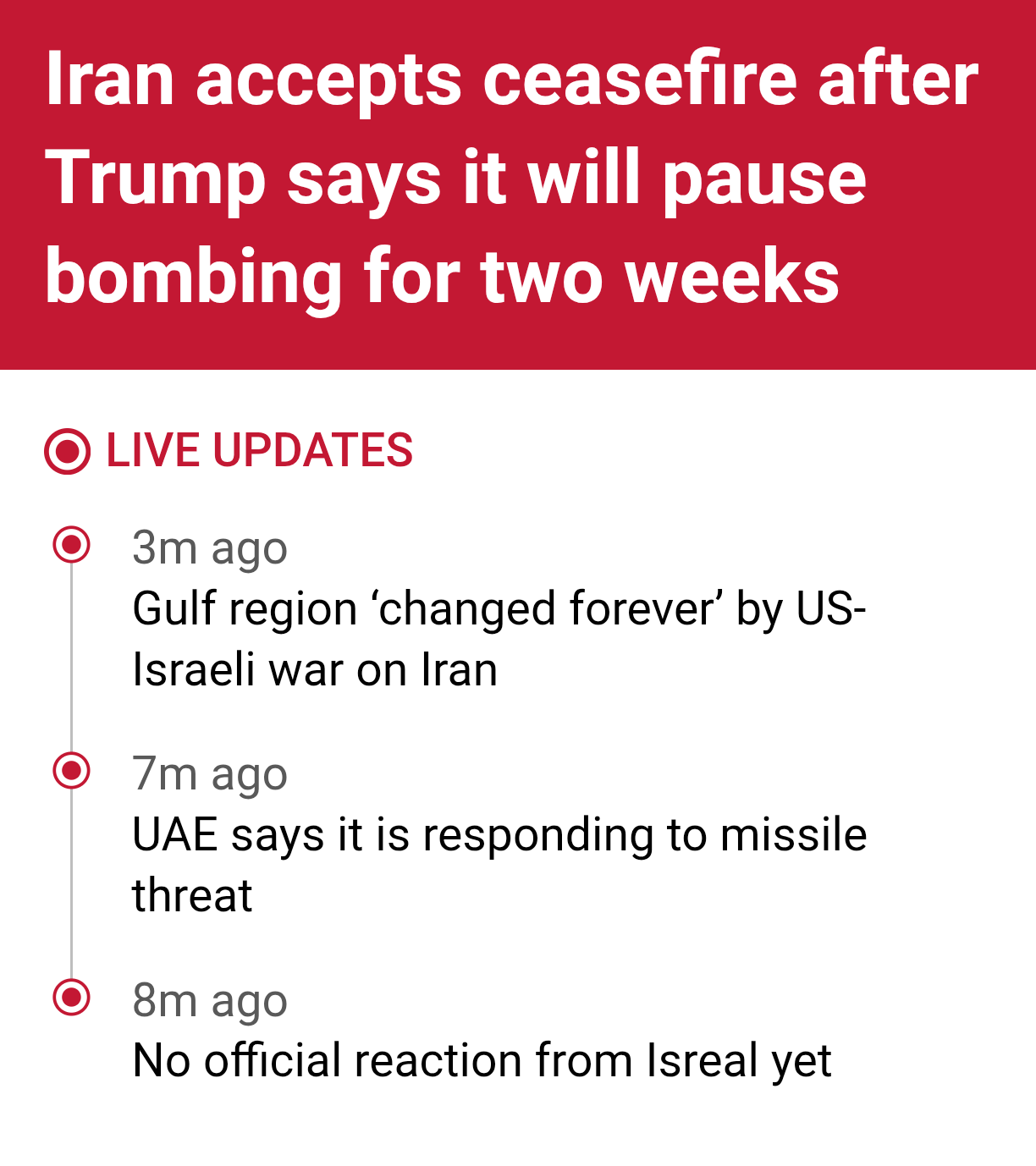Open the UAE responding to missile threat update
The image size is (1036, 1166).
498,864
